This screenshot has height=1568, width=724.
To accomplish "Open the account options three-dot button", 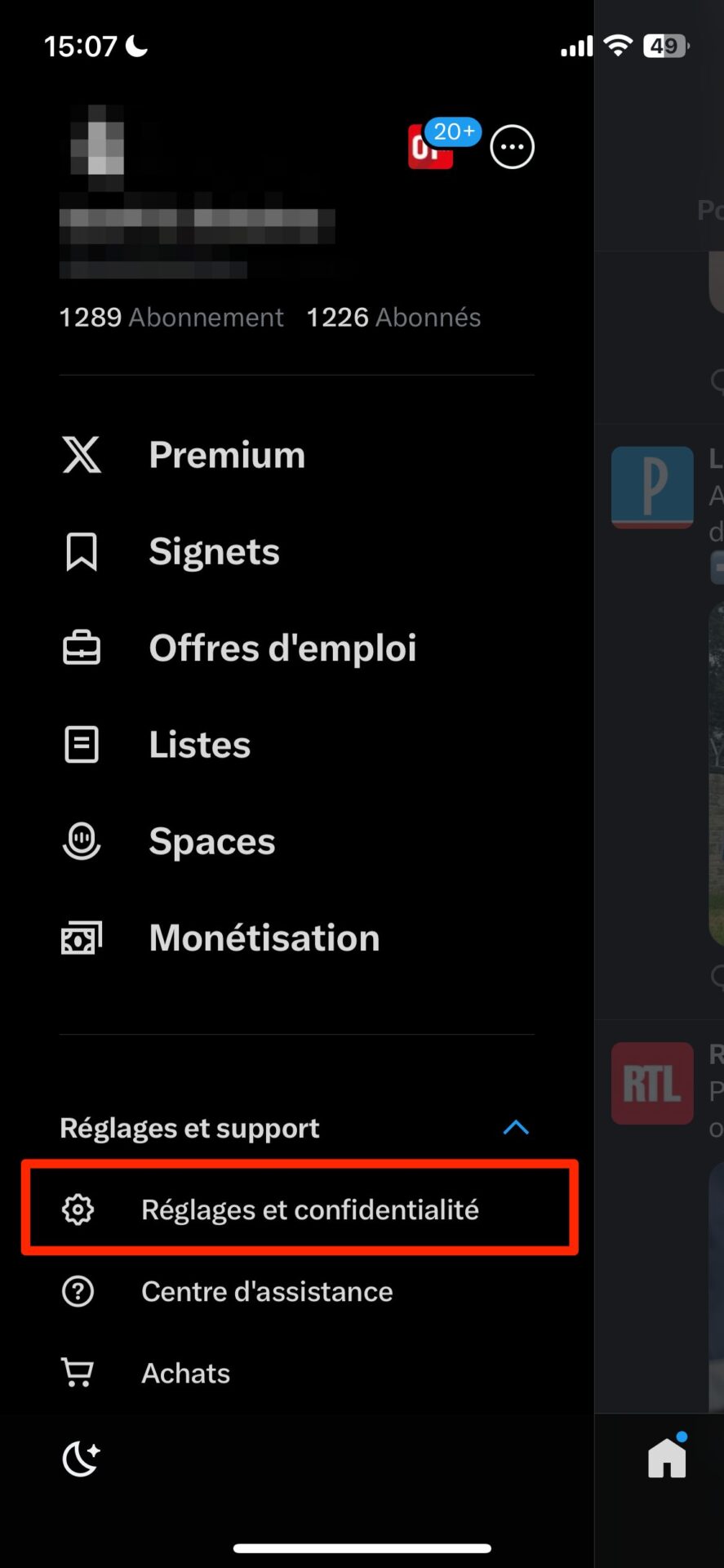I will coord(512,147).
